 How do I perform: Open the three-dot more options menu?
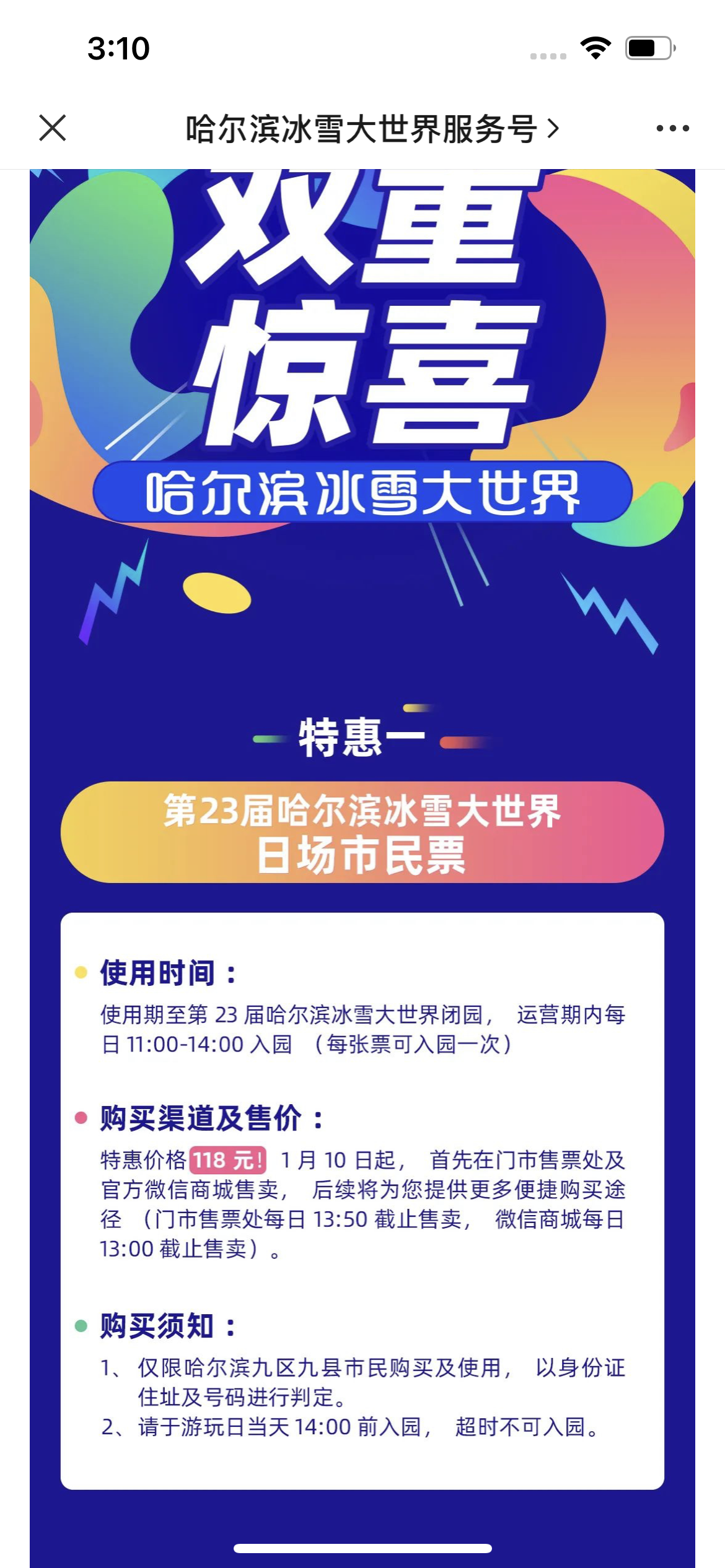pyautogui.click(x=672, y=128)
